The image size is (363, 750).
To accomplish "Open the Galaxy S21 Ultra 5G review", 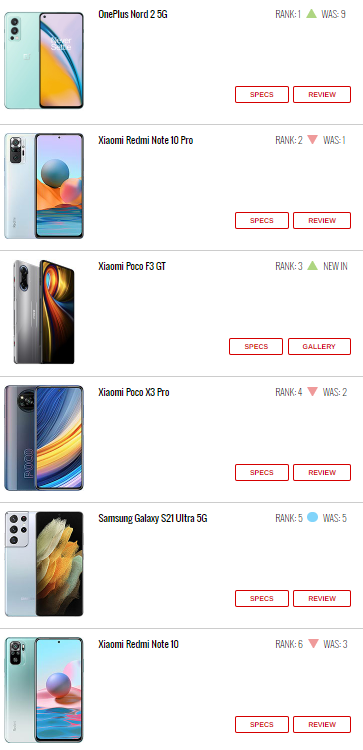I will pyautogui.click(x=322, y=598).
